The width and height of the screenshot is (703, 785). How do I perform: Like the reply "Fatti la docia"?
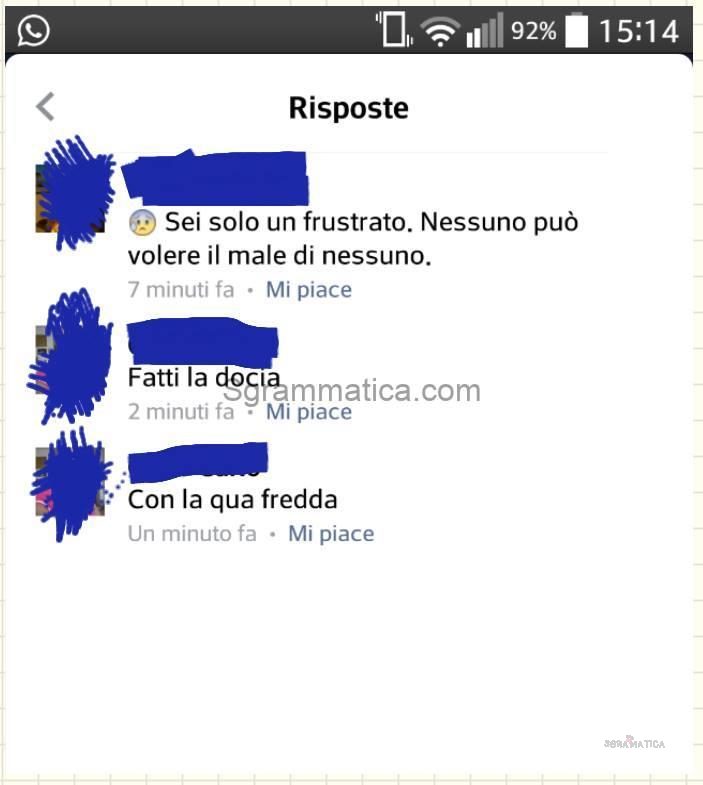pos(308,412)
